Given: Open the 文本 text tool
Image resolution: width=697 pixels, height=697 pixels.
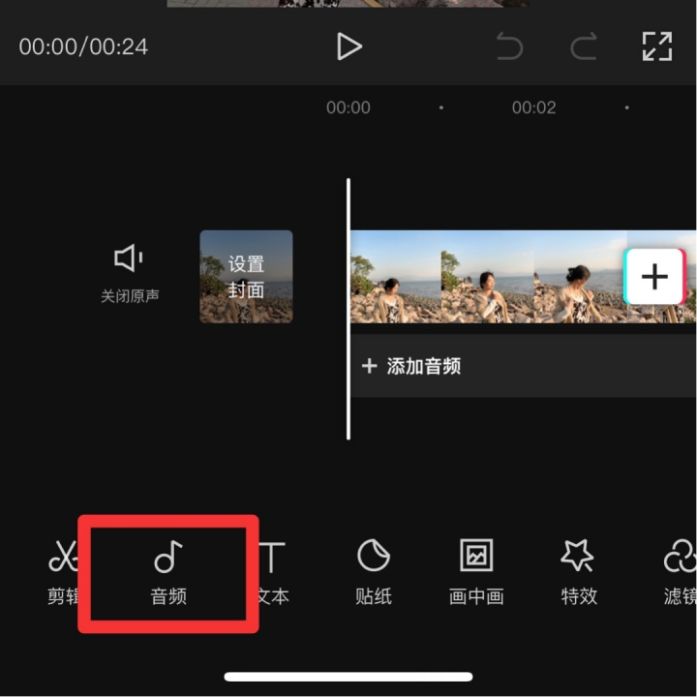Looking at the screenshot, I should pos(272,572).
